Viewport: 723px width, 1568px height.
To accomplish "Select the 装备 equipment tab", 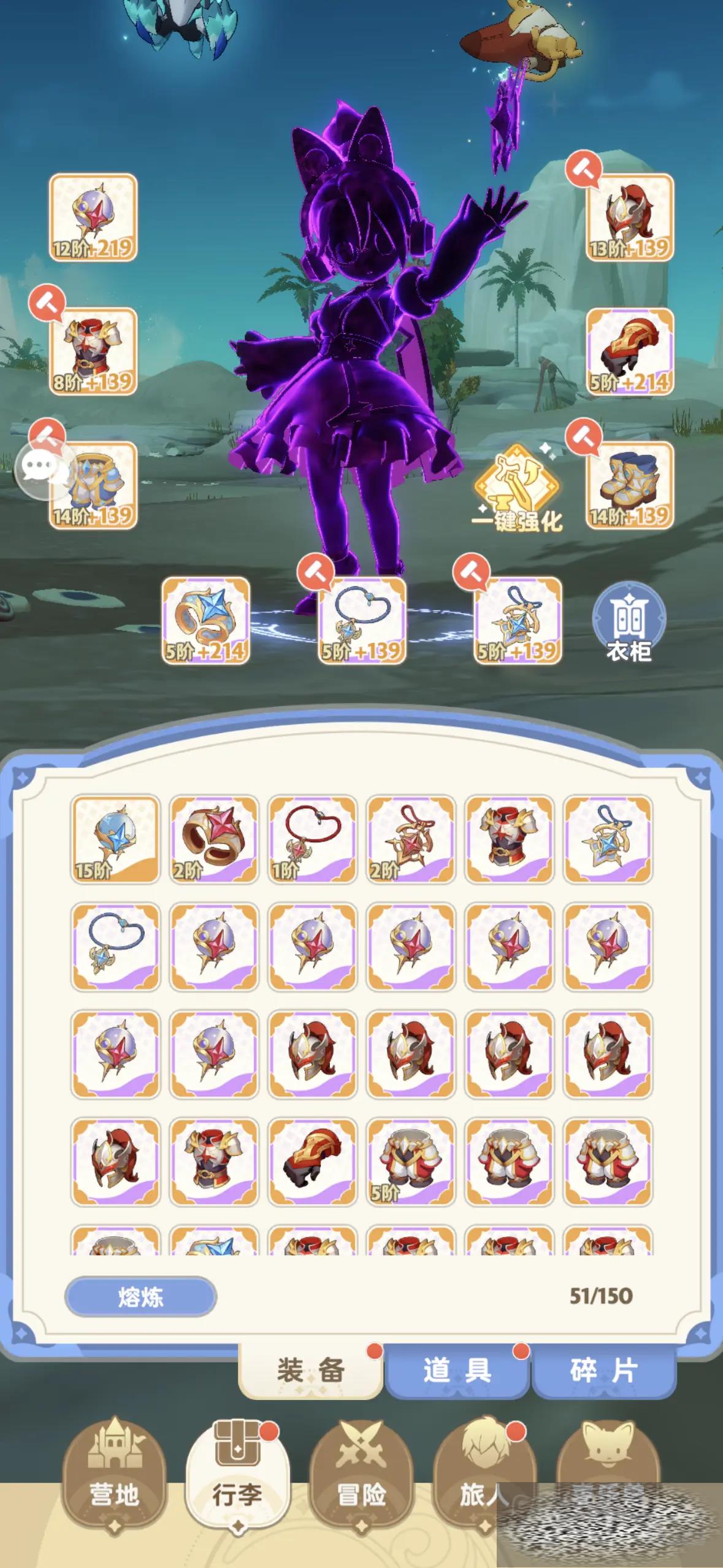I will 310,1370.
